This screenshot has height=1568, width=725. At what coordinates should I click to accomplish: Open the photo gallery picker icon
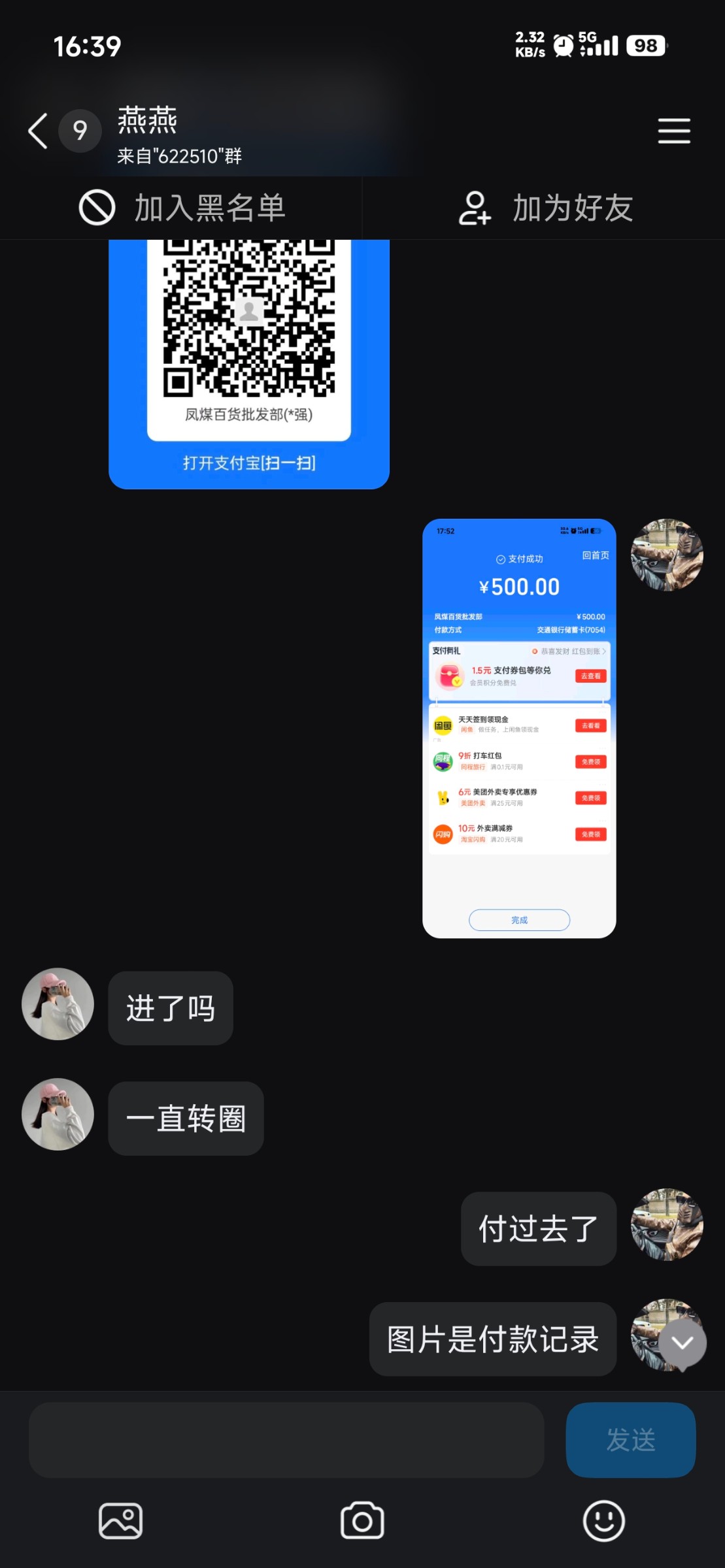click(121, 1520)
